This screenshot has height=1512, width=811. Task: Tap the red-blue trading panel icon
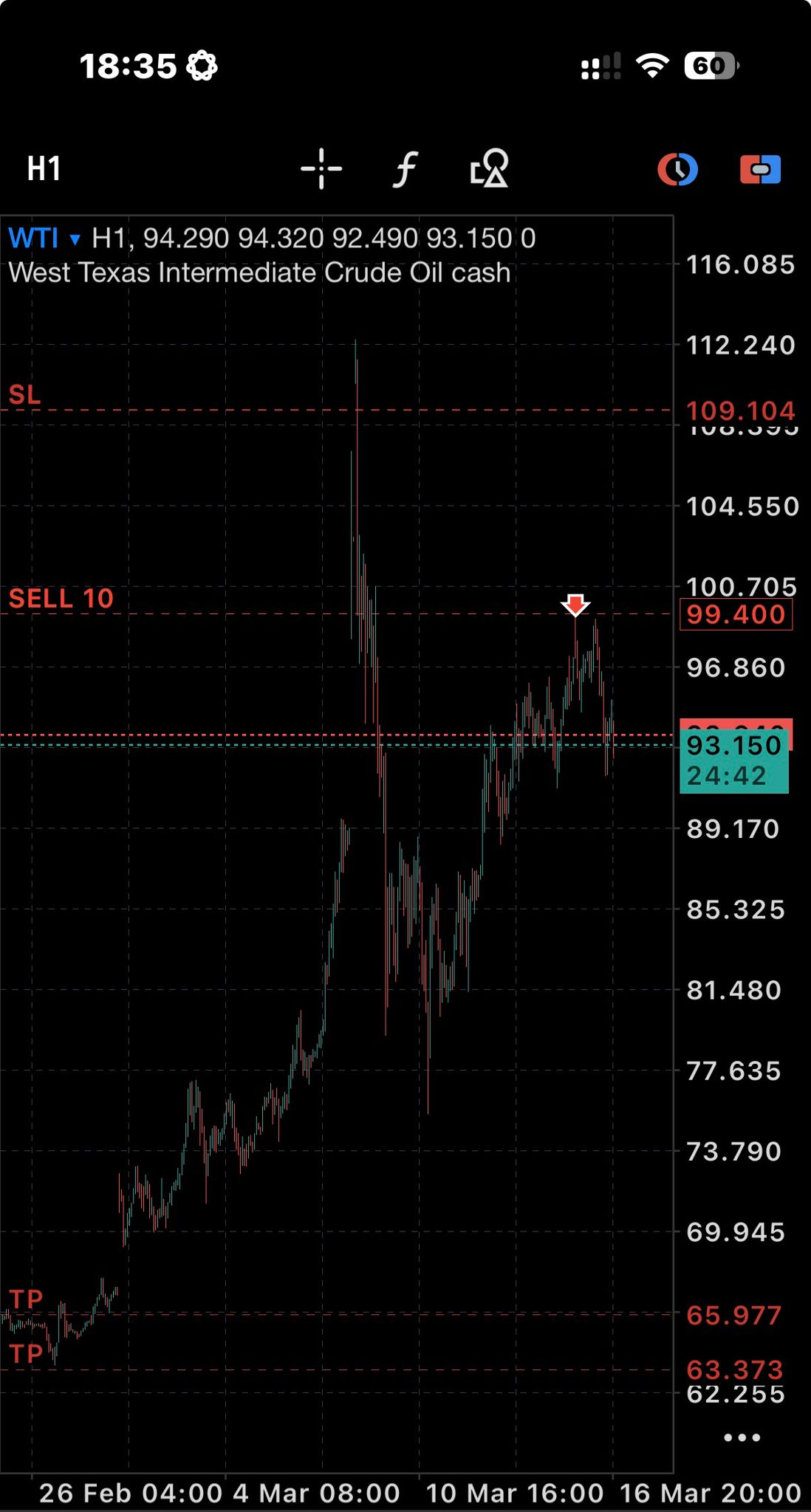click(762, 170)
